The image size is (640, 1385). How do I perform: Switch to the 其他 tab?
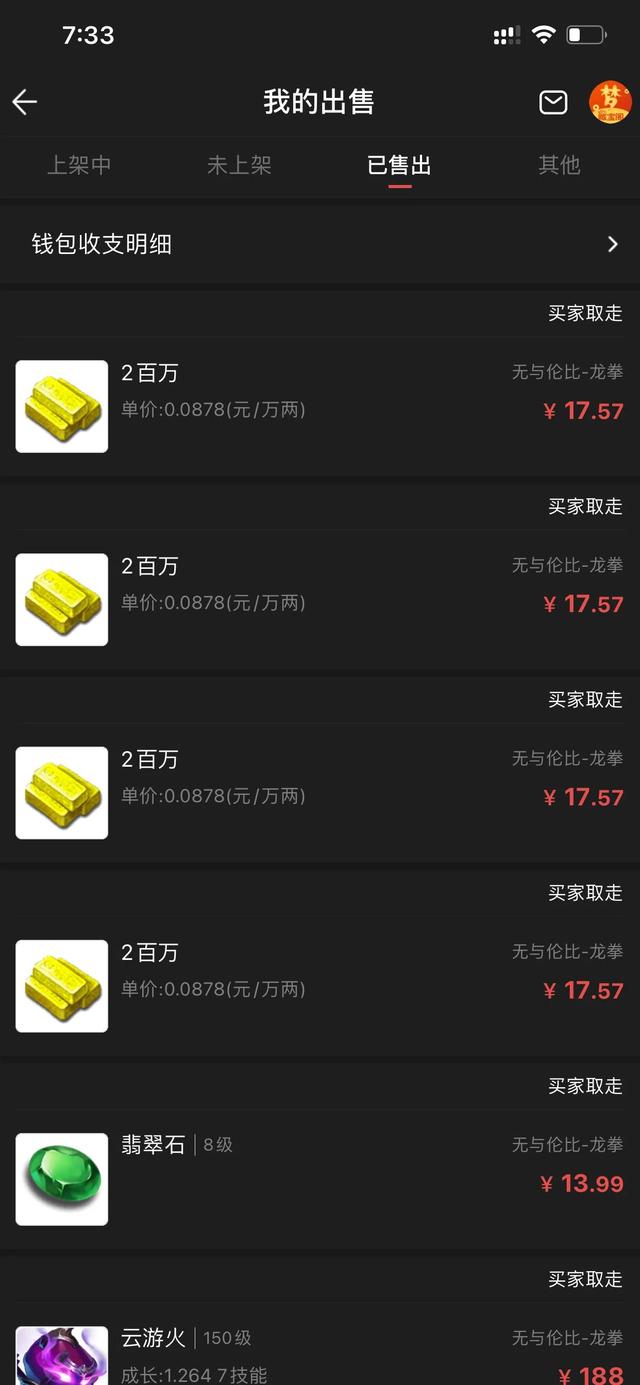[x=559, y=166]
